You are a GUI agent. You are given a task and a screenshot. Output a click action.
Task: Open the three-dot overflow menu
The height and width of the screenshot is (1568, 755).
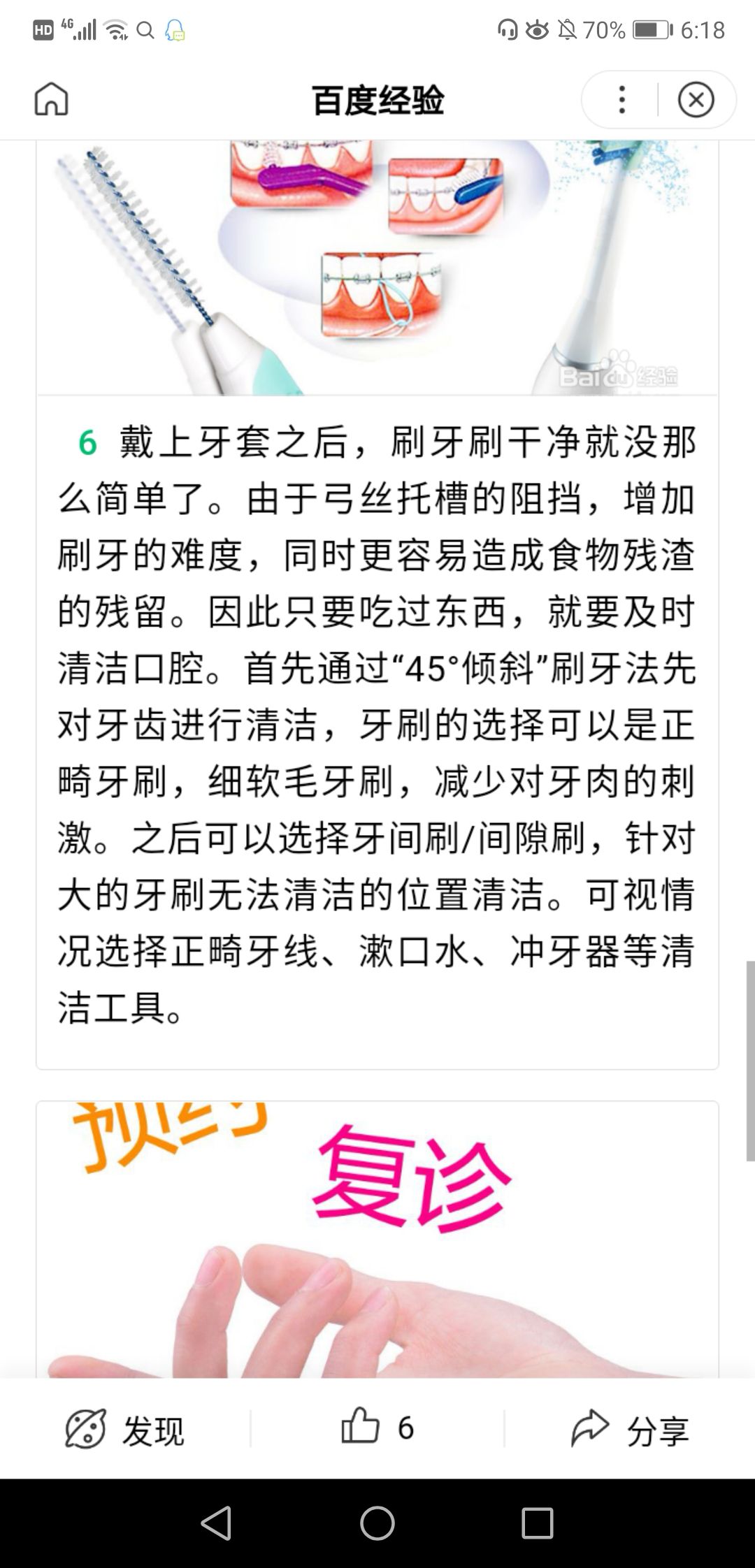coord(621,100)
